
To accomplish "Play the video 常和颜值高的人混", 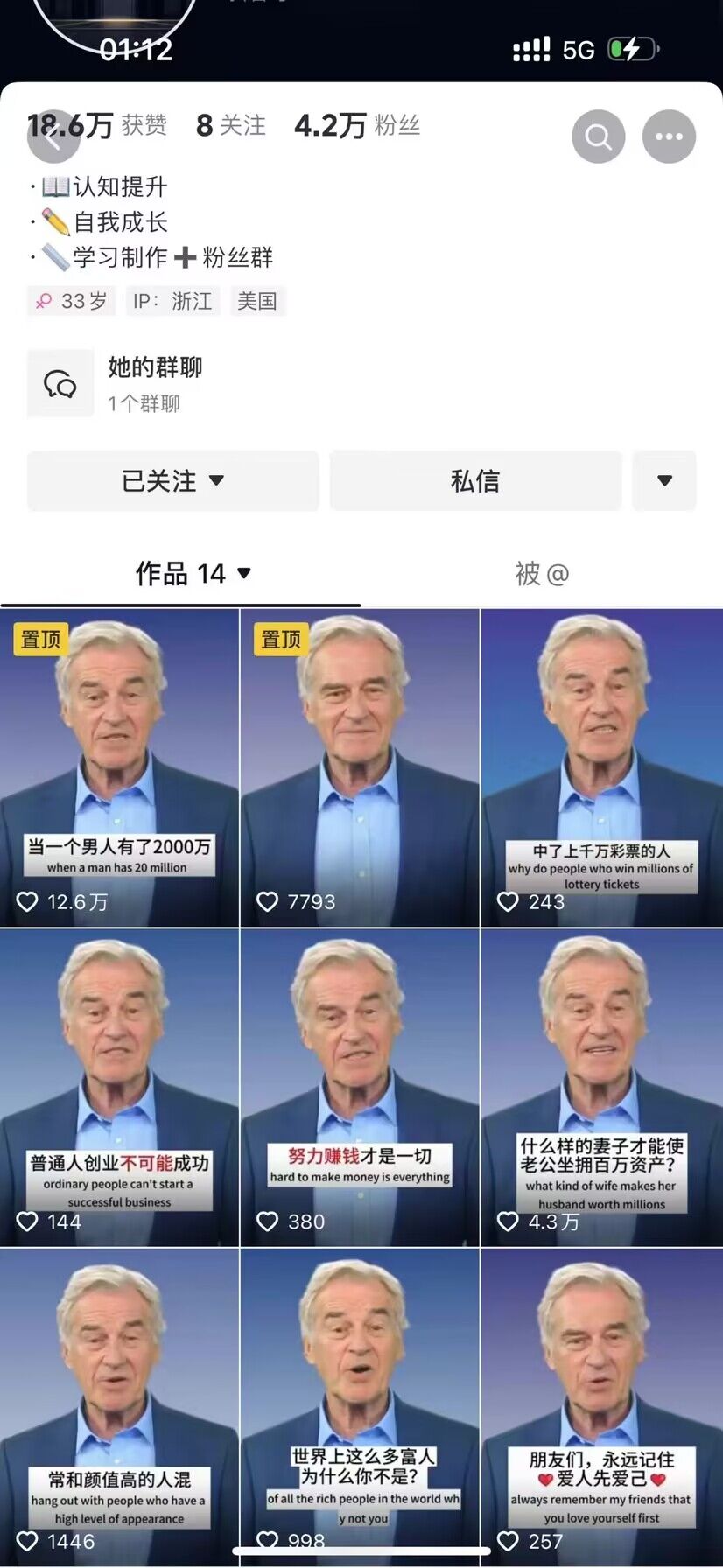I will point(119,1406).
